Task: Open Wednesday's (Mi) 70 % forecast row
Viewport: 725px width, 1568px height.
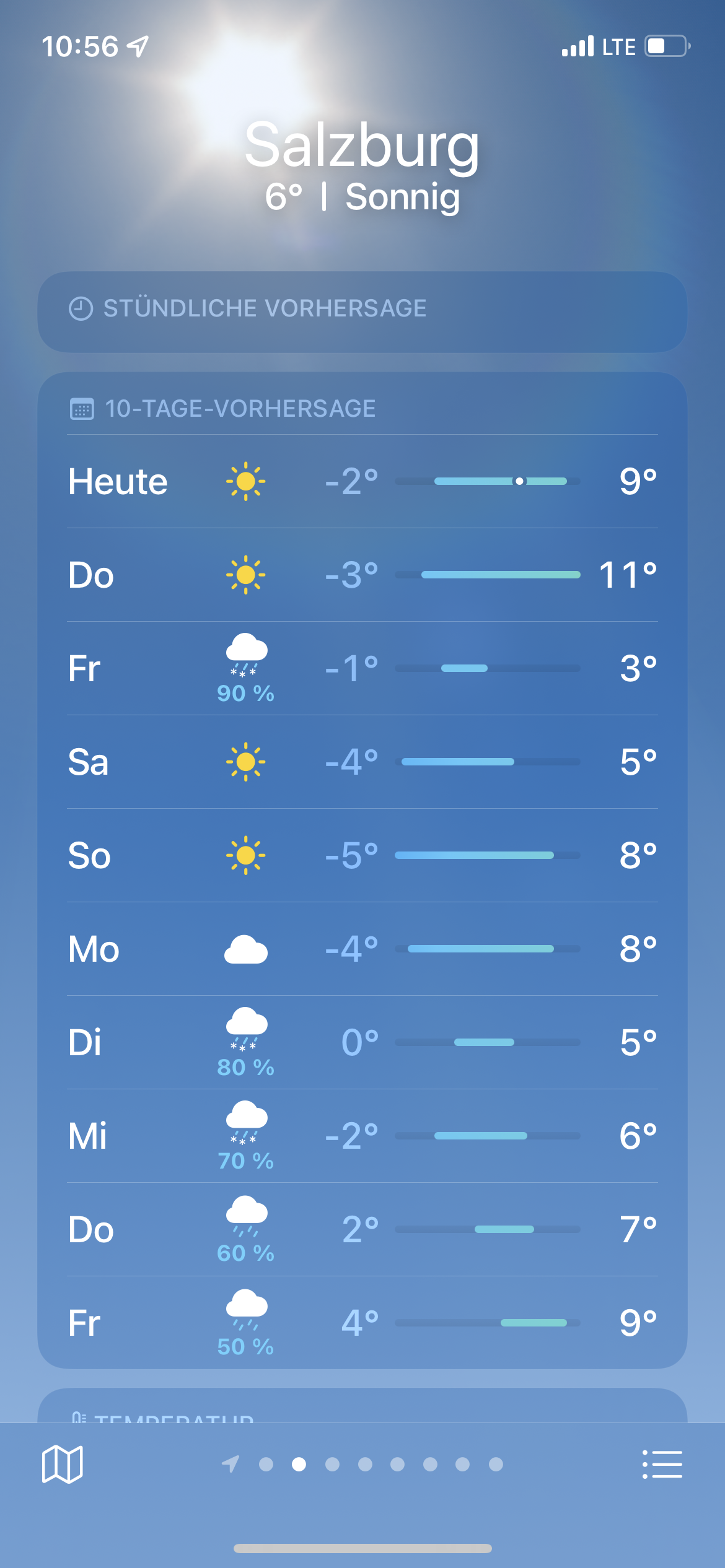Action: (362, 1136)
